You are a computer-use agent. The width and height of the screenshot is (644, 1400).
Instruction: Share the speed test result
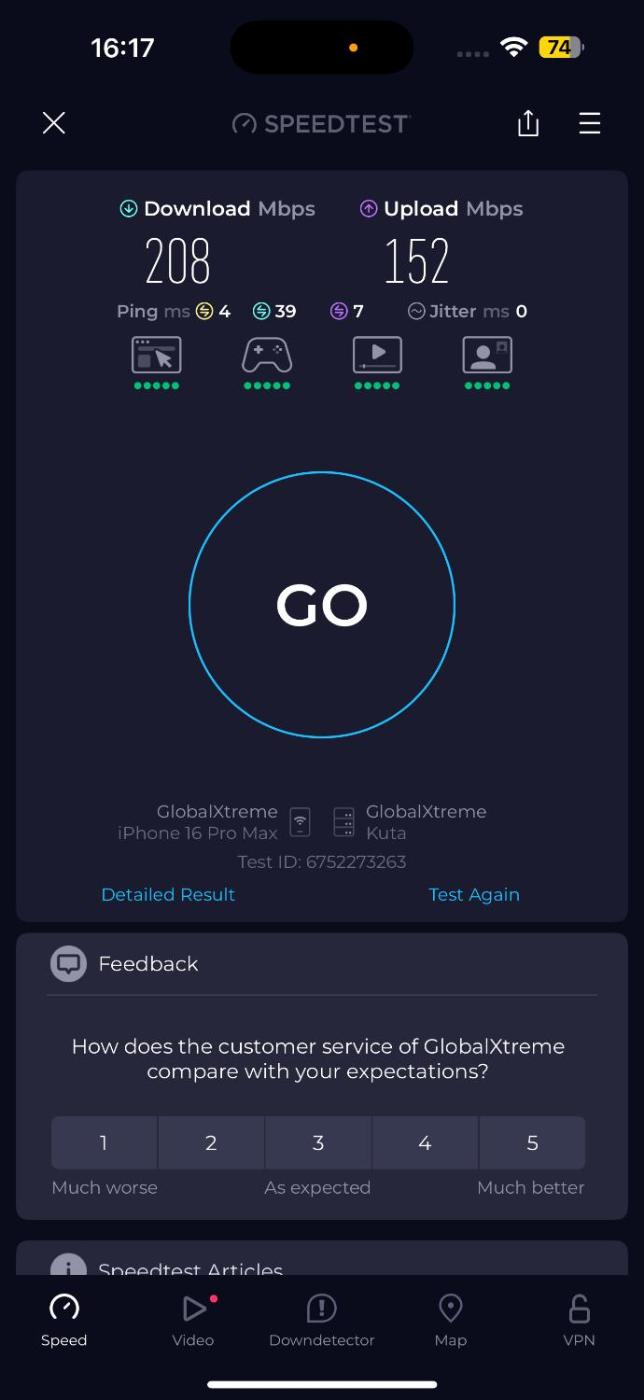[x=528, y=123]
